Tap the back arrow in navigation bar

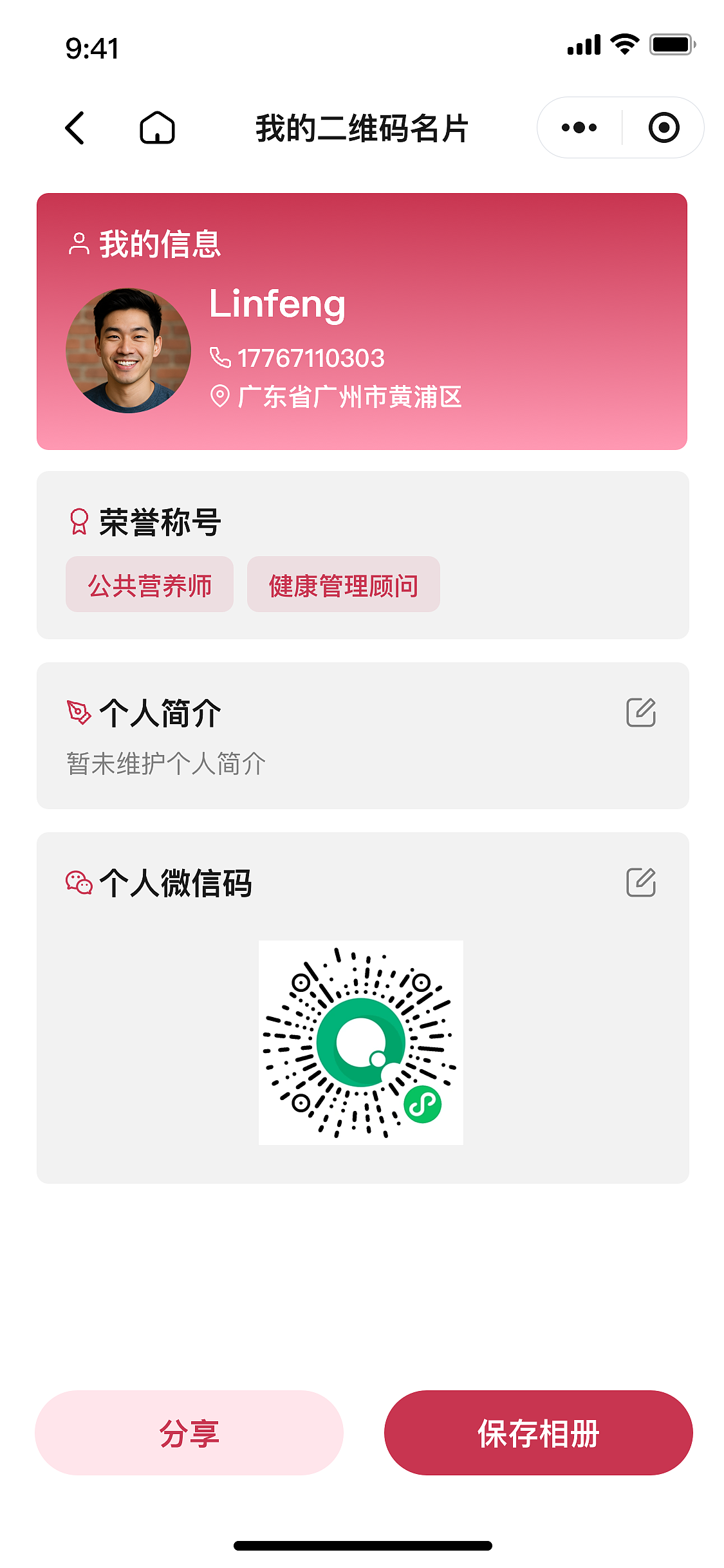75,127
